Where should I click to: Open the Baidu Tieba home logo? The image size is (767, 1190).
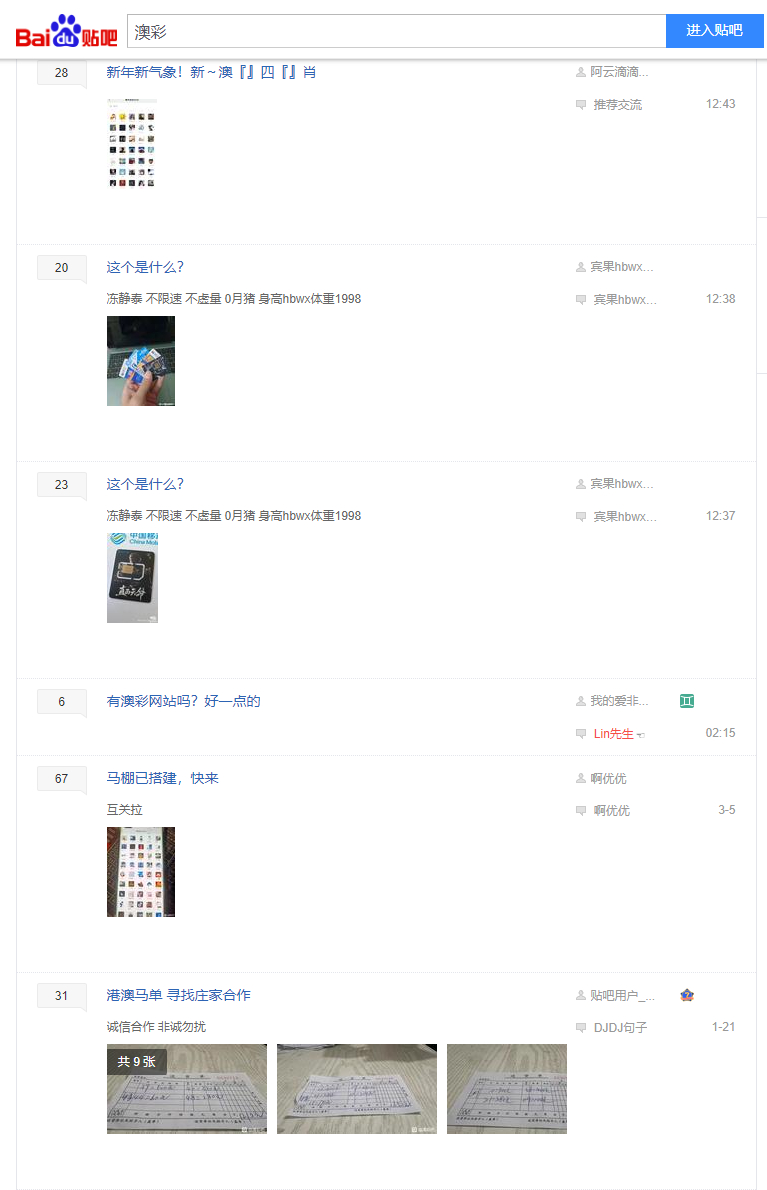pyautogui.click(x=66, y=32)
